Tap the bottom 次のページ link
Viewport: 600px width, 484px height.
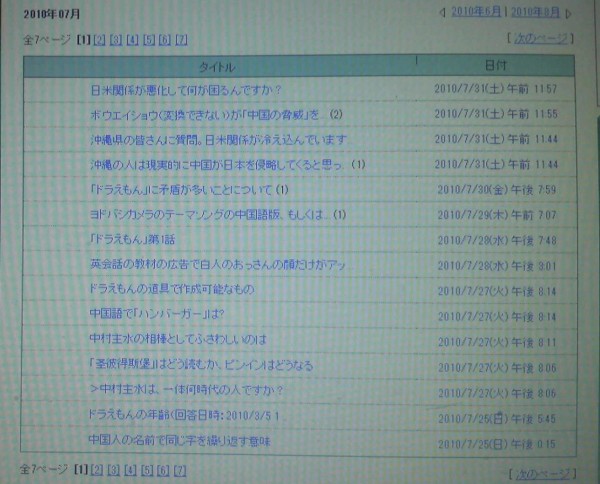click(x=540, y=472)
